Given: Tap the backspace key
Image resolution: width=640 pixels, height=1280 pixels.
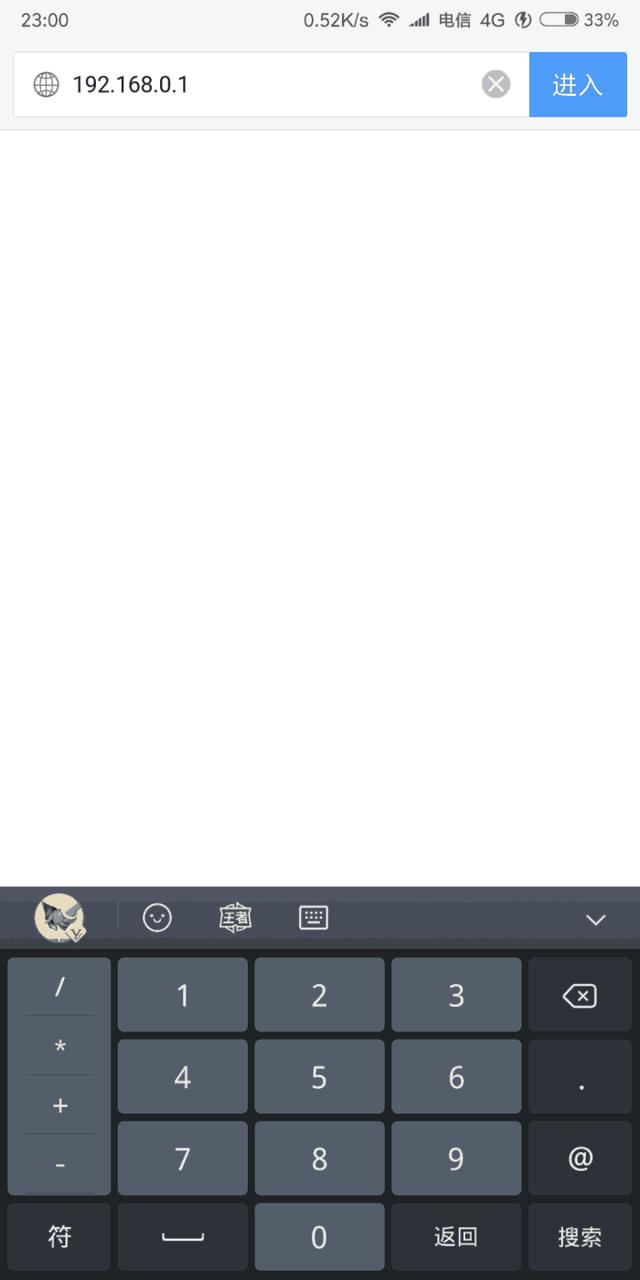Looking at the screenshot, I should (x=579, y=995).
